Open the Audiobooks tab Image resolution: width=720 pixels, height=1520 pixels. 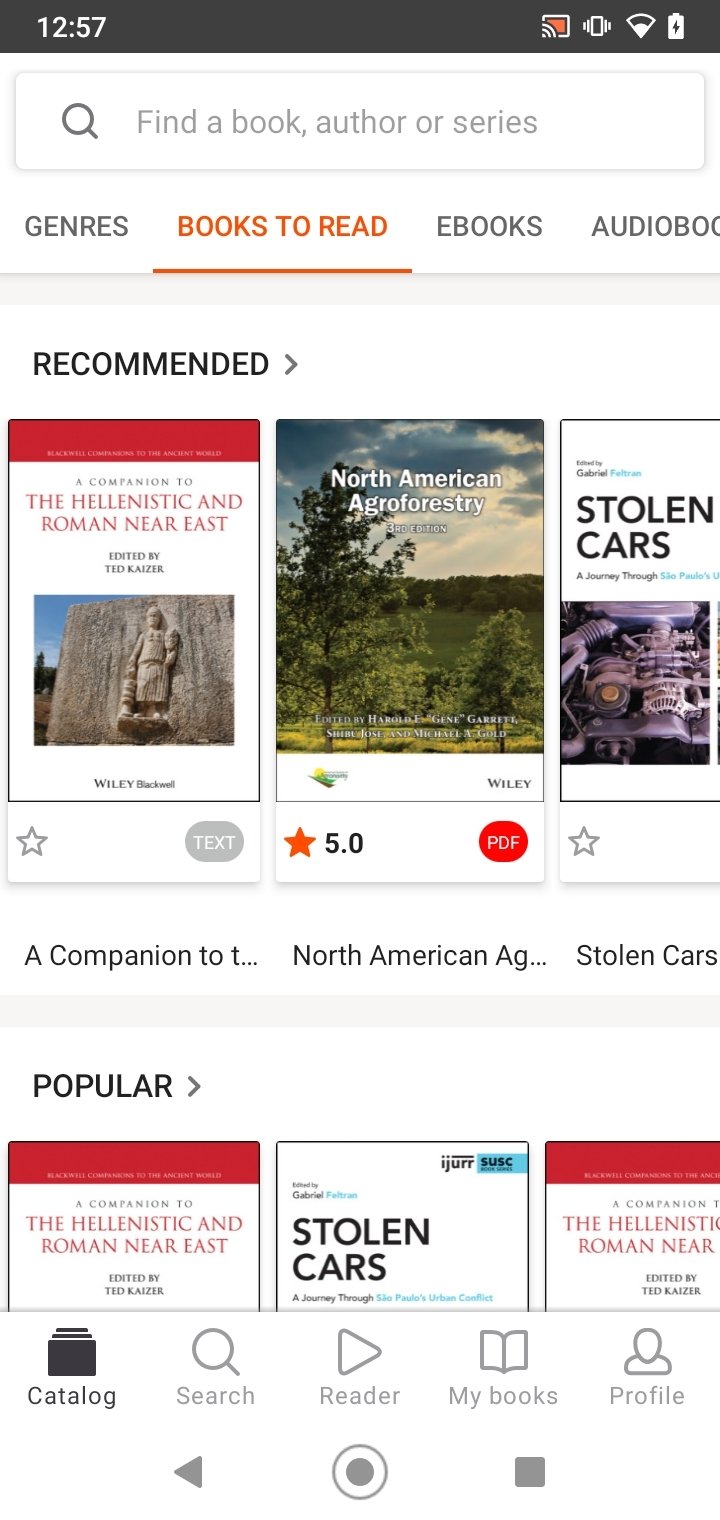click(x=655, y=227)
